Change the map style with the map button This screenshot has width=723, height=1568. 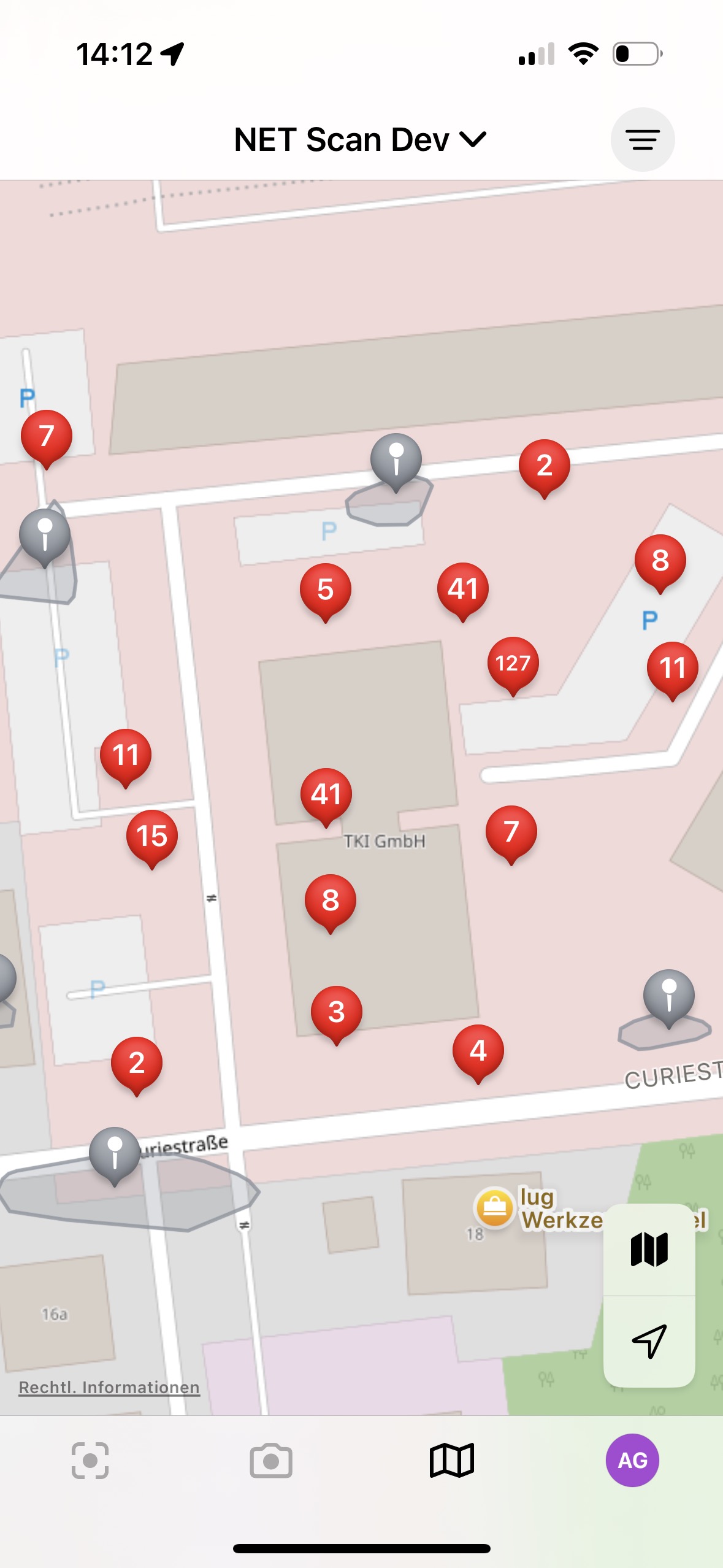pos(649,1250)
